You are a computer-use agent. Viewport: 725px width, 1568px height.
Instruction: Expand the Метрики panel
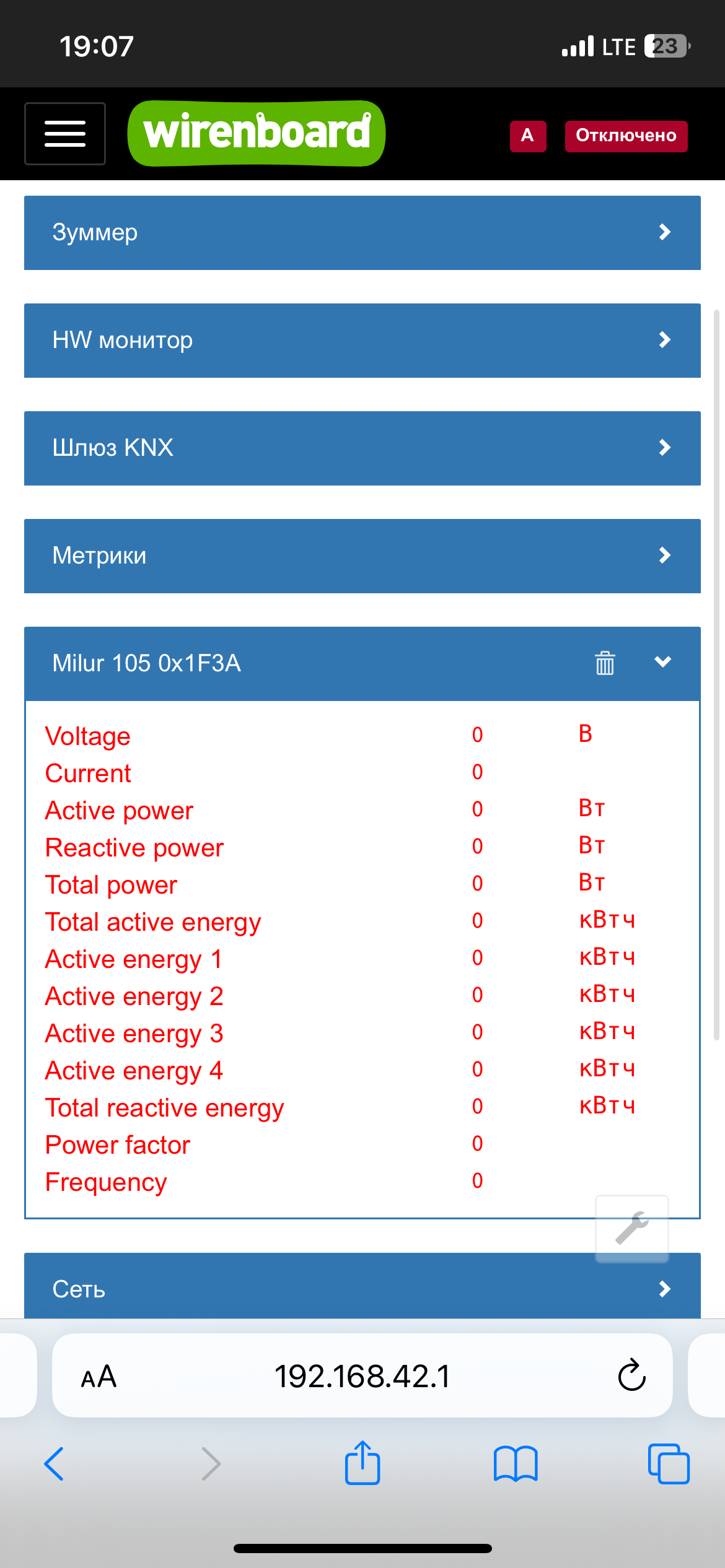click(x=362, y=556)
